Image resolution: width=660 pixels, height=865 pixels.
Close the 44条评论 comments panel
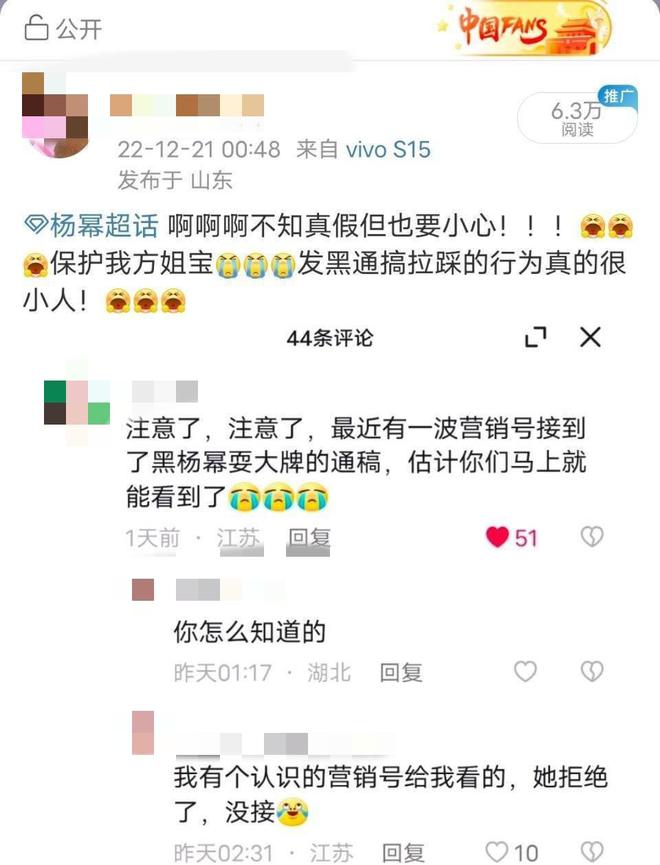click(591, 337)
